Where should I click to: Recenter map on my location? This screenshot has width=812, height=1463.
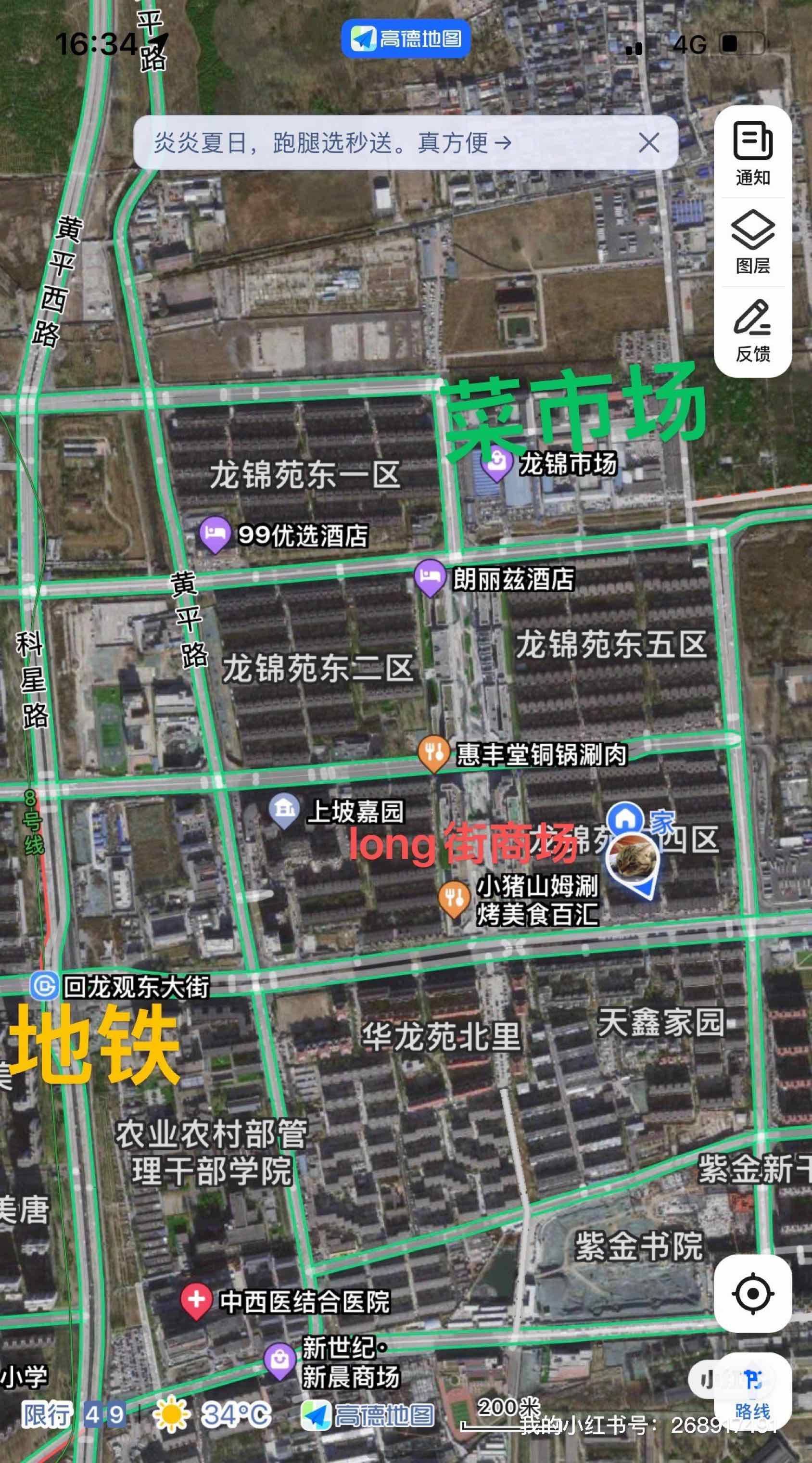(752, 1293)
